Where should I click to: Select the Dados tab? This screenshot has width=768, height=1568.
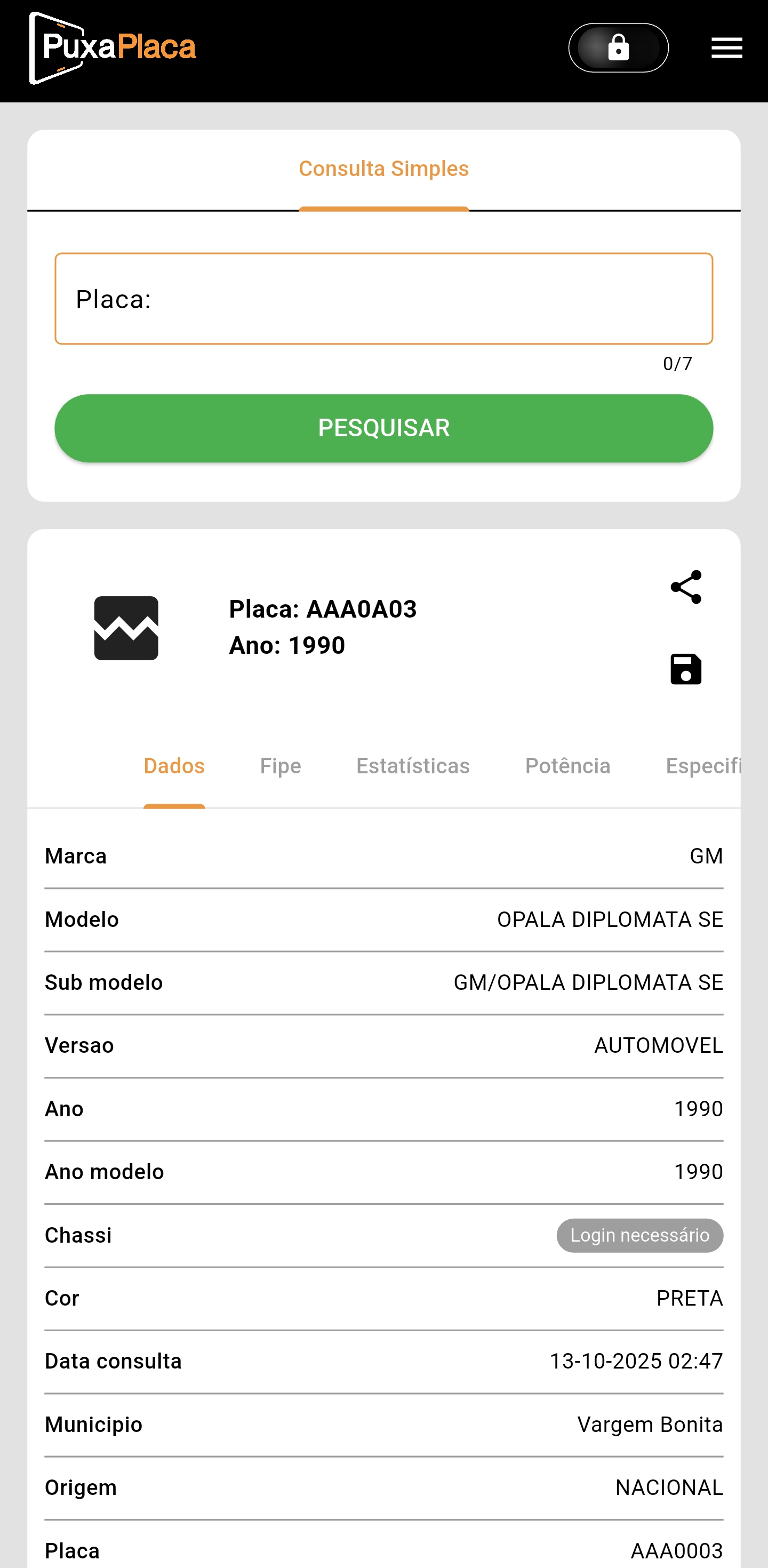point(174,766)
